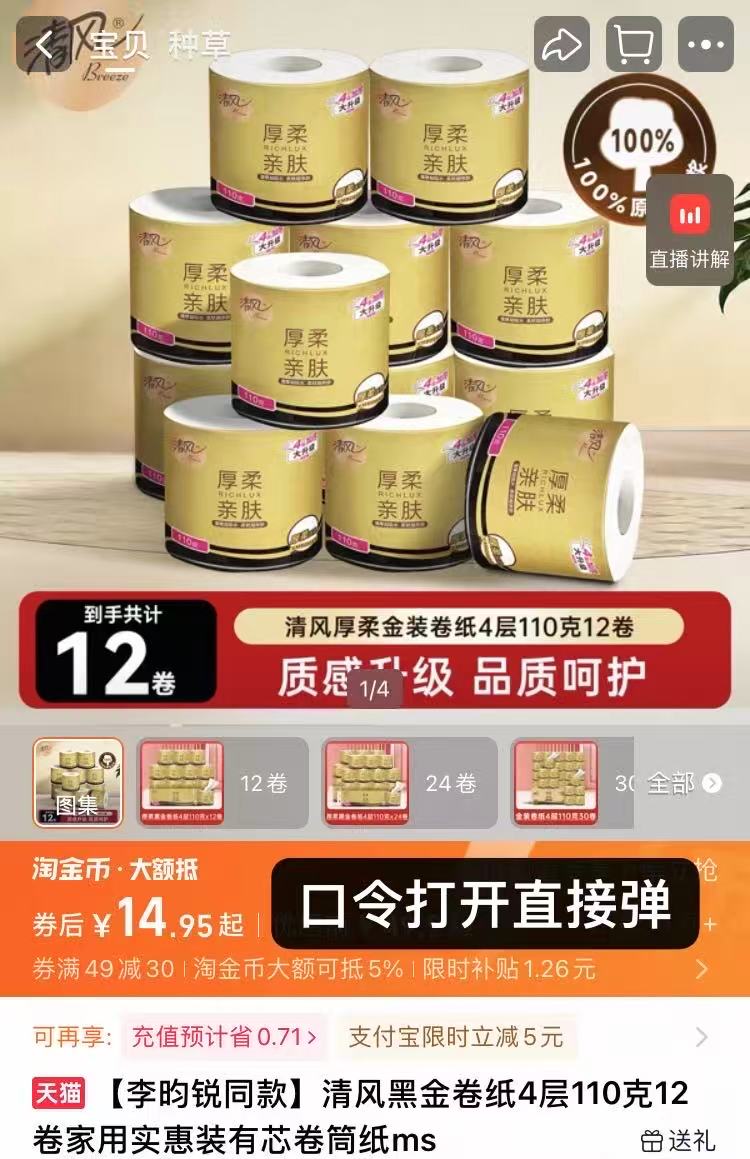Open the shopping cart
750x1159 pixels.
pos(634,45)
